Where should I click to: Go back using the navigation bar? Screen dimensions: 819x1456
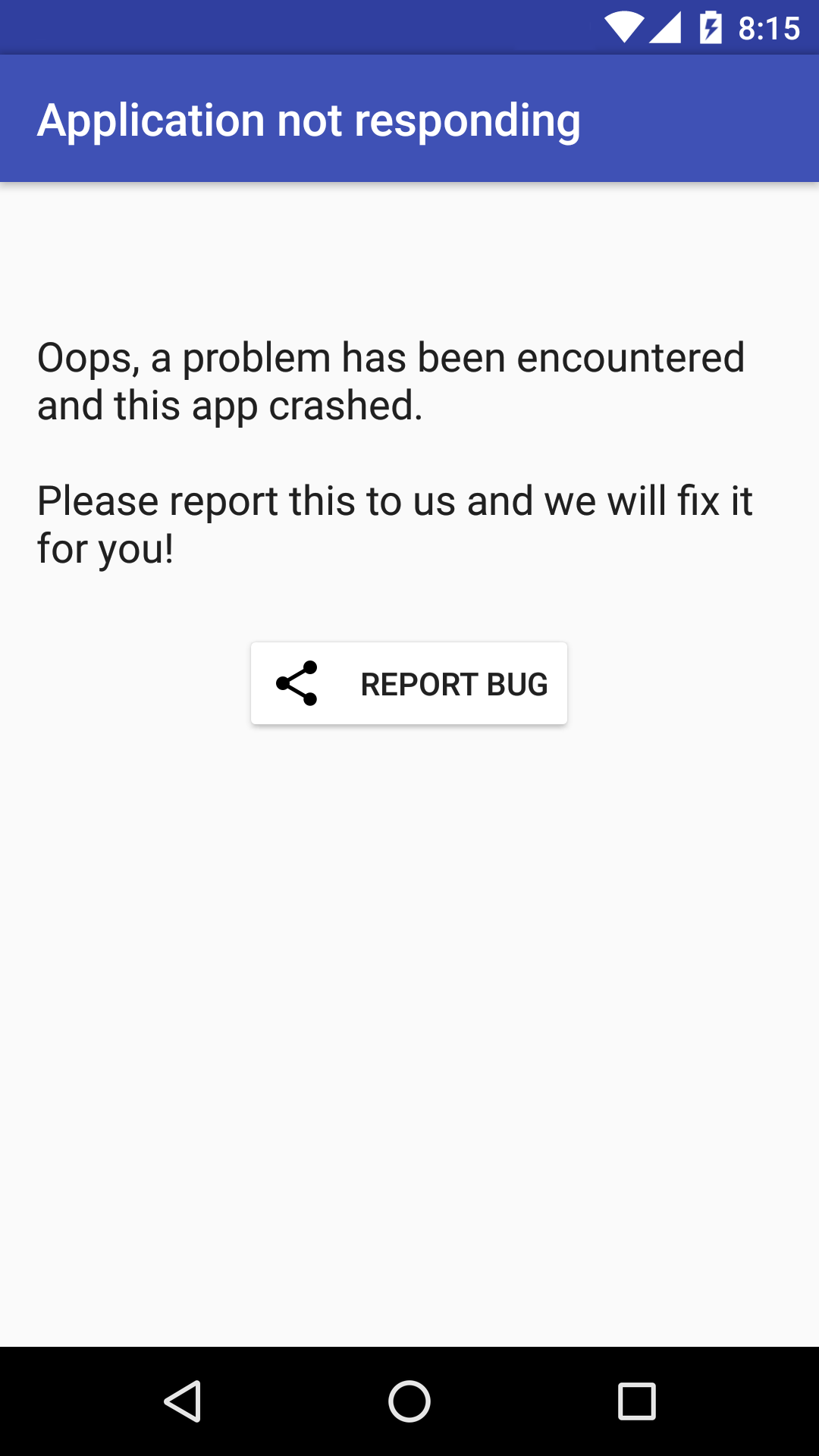click(183, 1401)
